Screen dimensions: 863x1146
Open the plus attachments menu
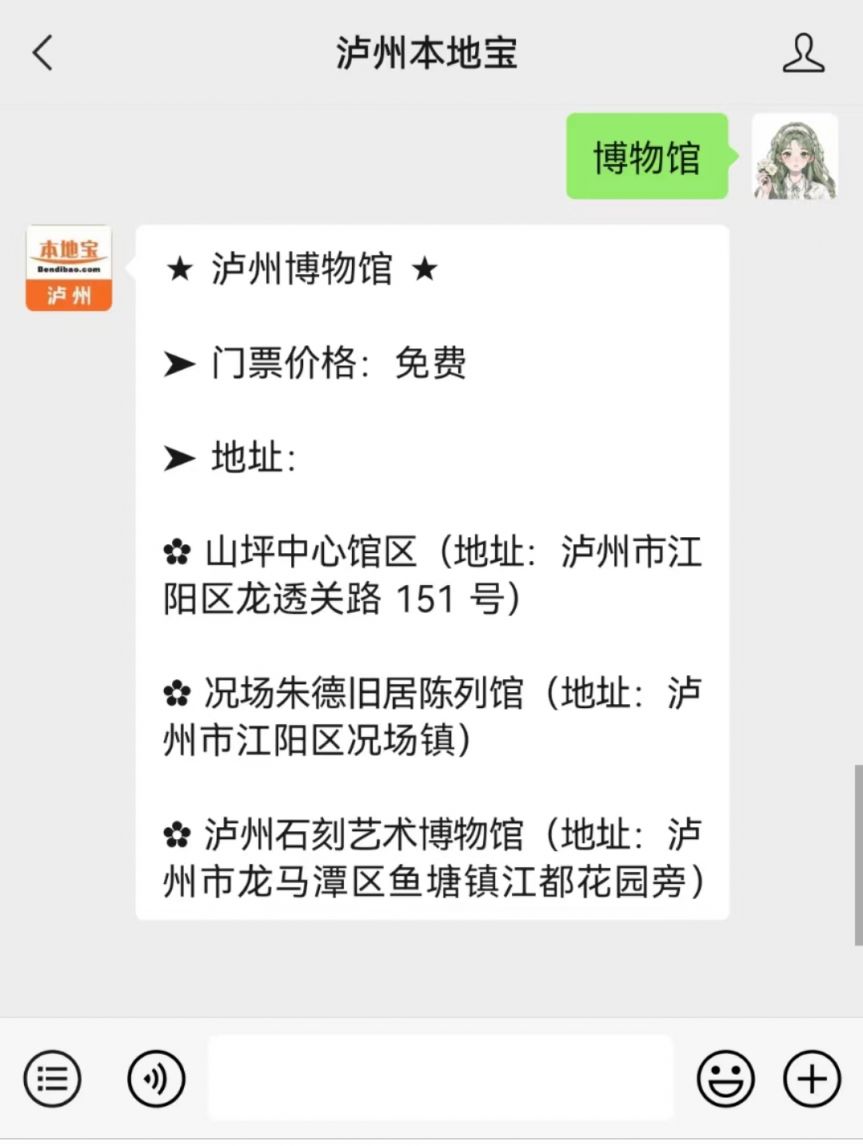811,1078
